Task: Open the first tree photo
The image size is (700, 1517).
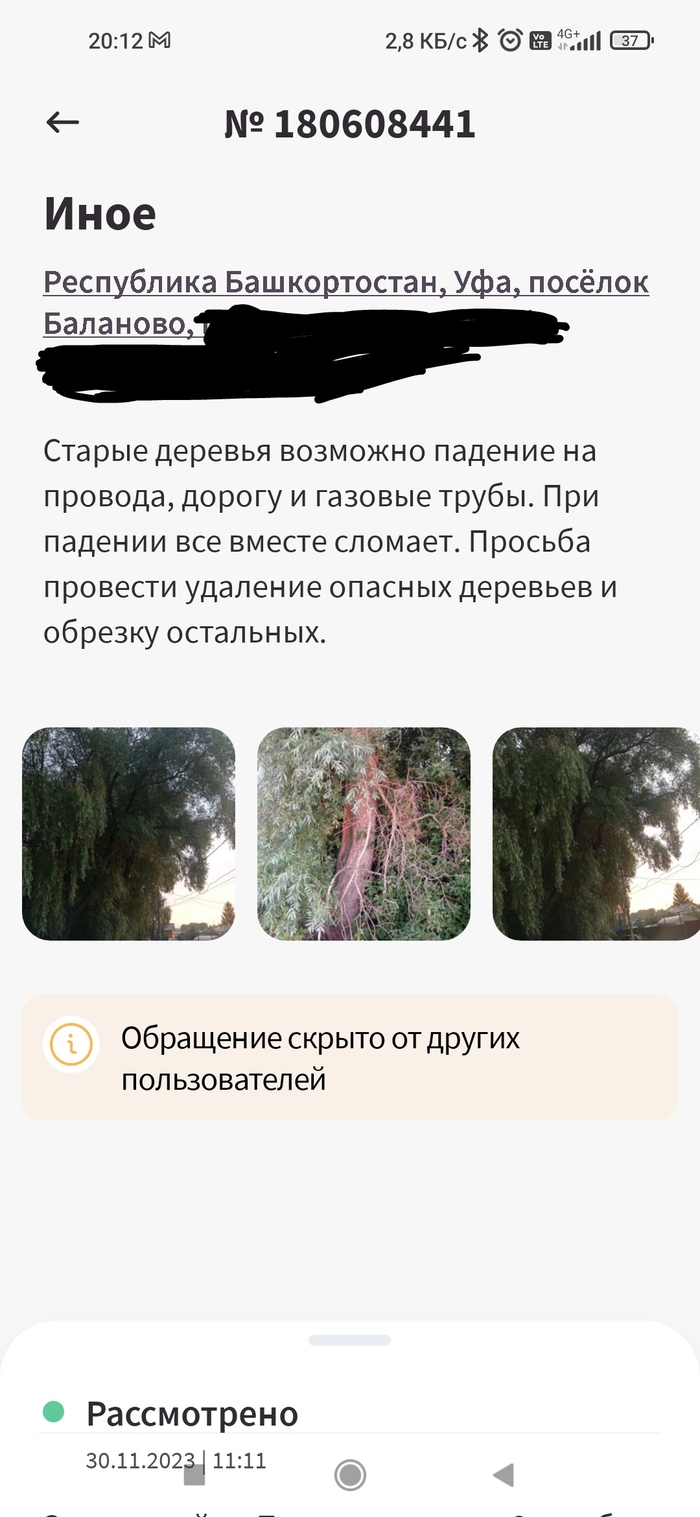Action: [x=129, y=833]
